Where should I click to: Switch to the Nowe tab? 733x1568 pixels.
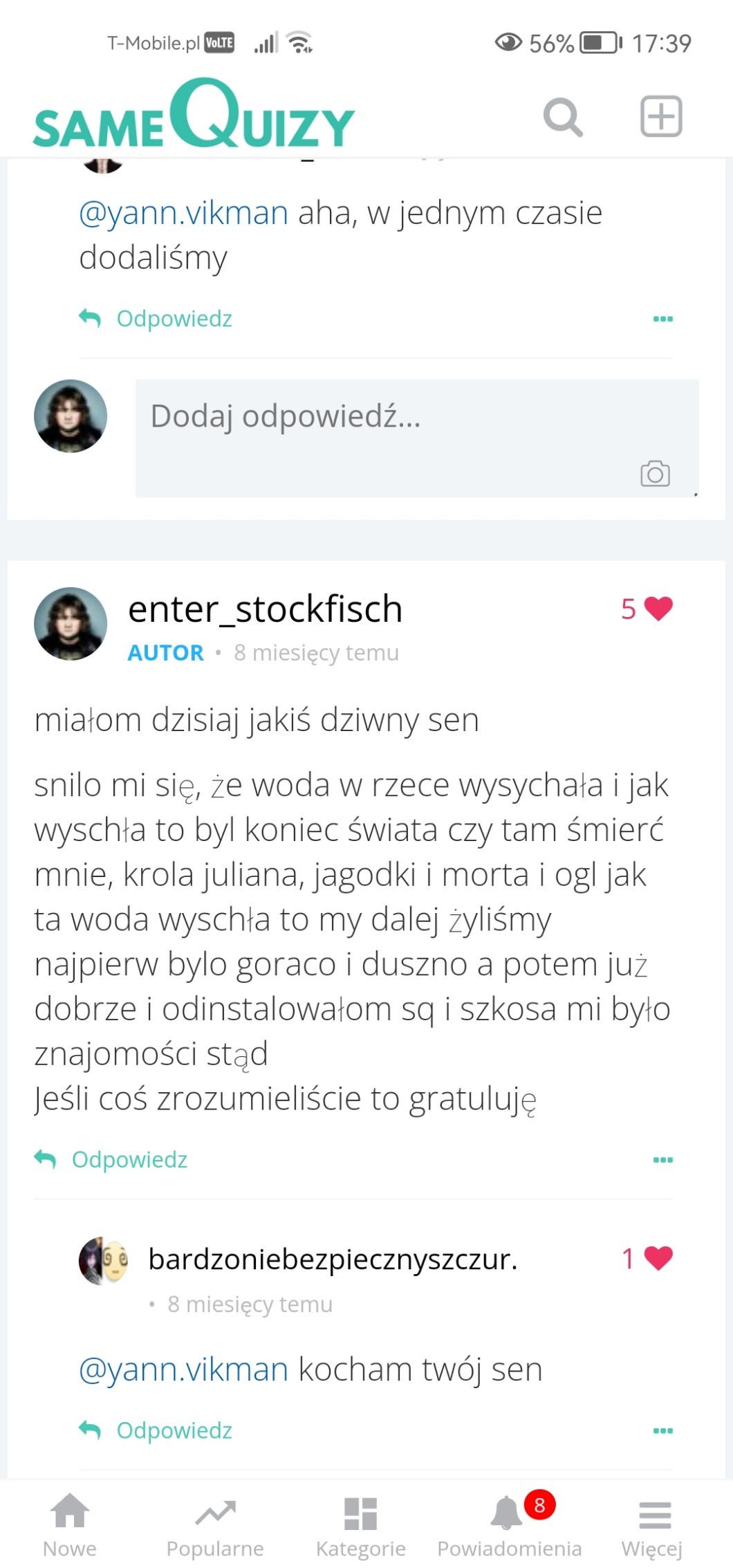click(70, 1524)
